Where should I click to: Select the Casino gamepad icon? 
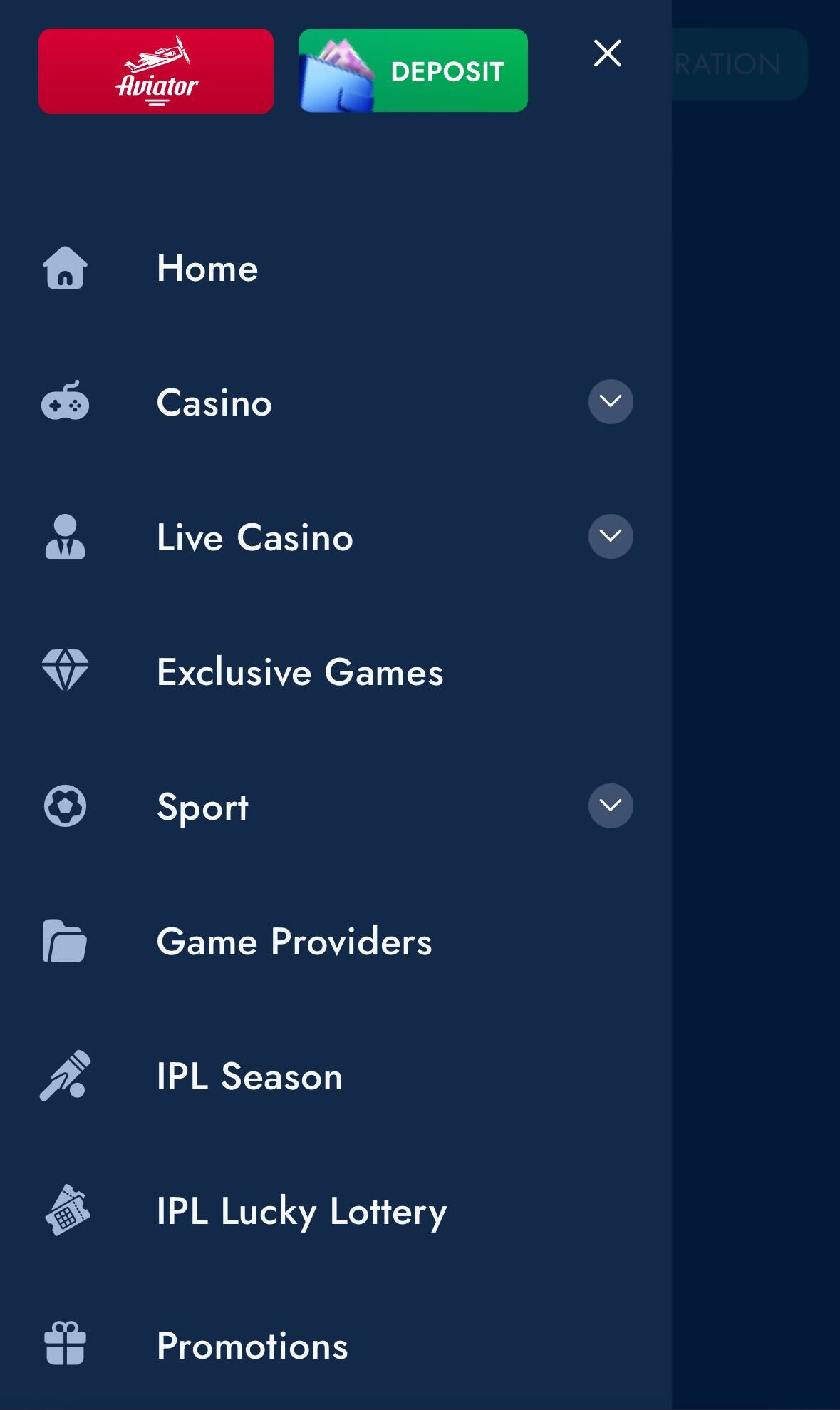[x=66, y=402]
